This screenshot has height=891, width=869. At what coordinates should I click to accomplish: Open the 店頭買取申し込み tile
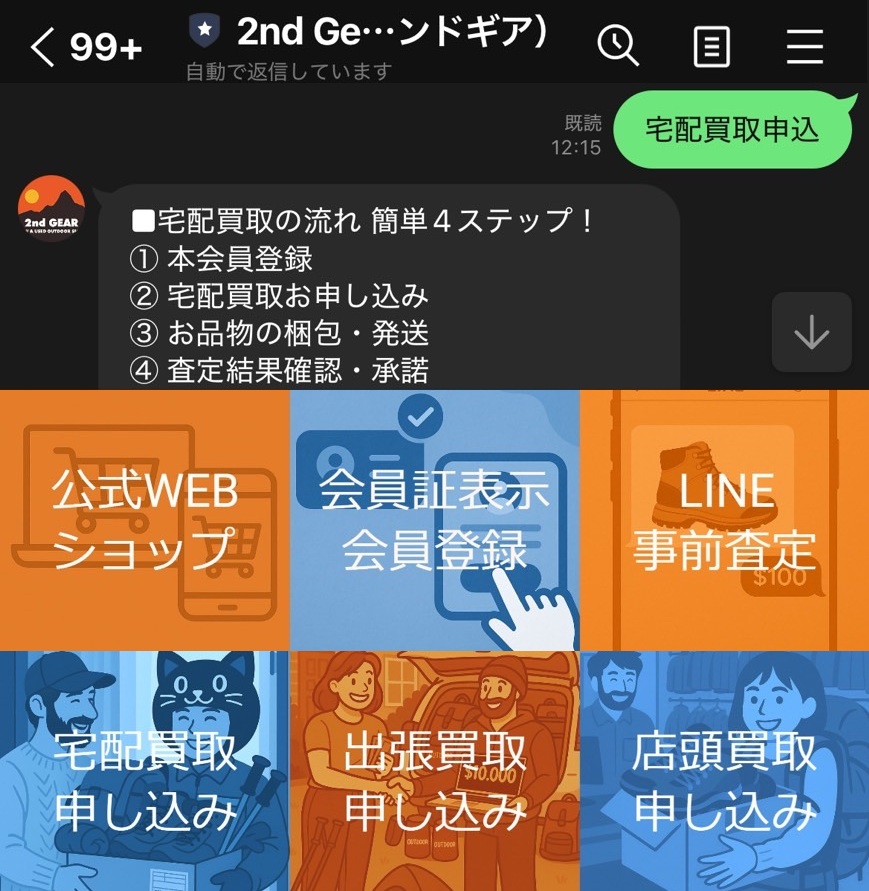click(724, 771)
